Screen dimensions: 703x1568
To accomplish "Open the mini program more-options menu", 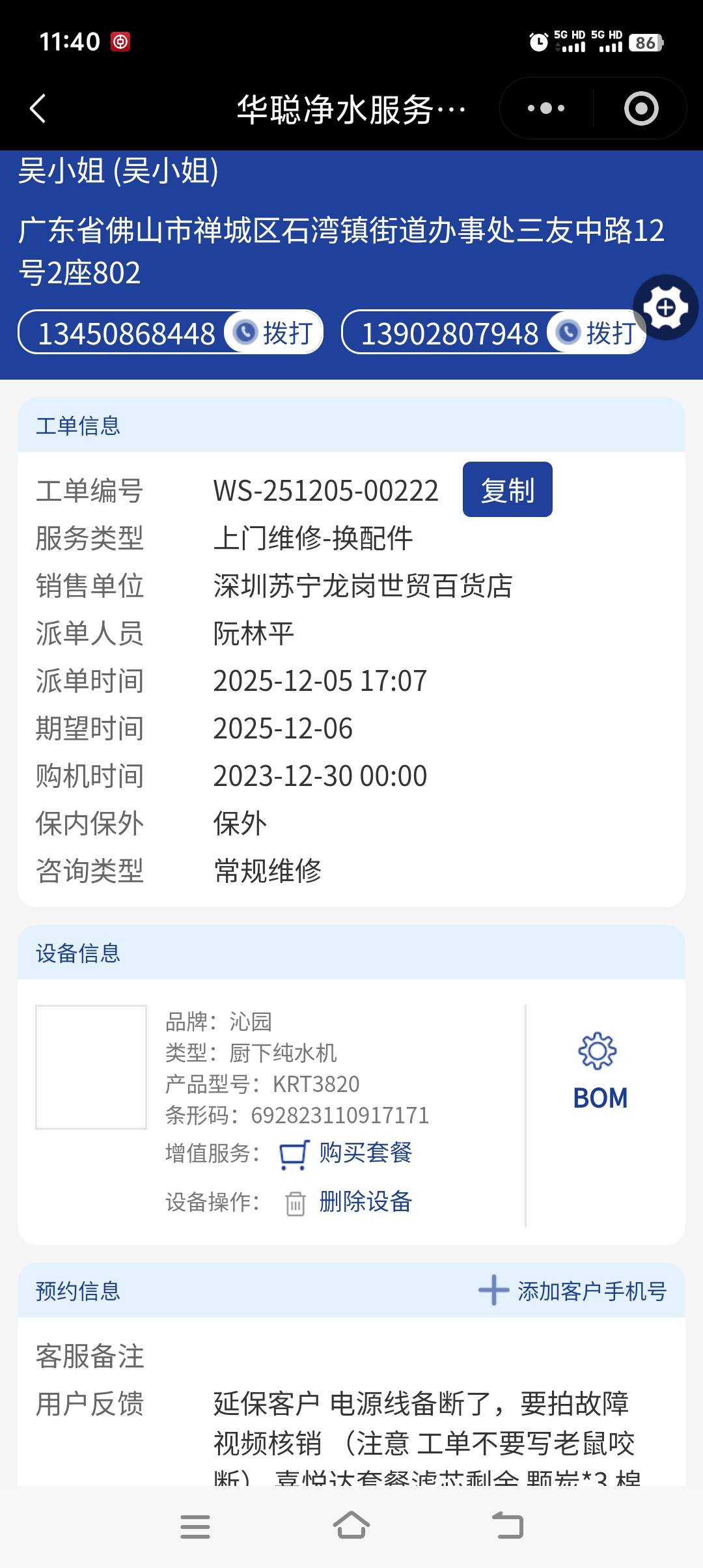I will tap(546, 108).
